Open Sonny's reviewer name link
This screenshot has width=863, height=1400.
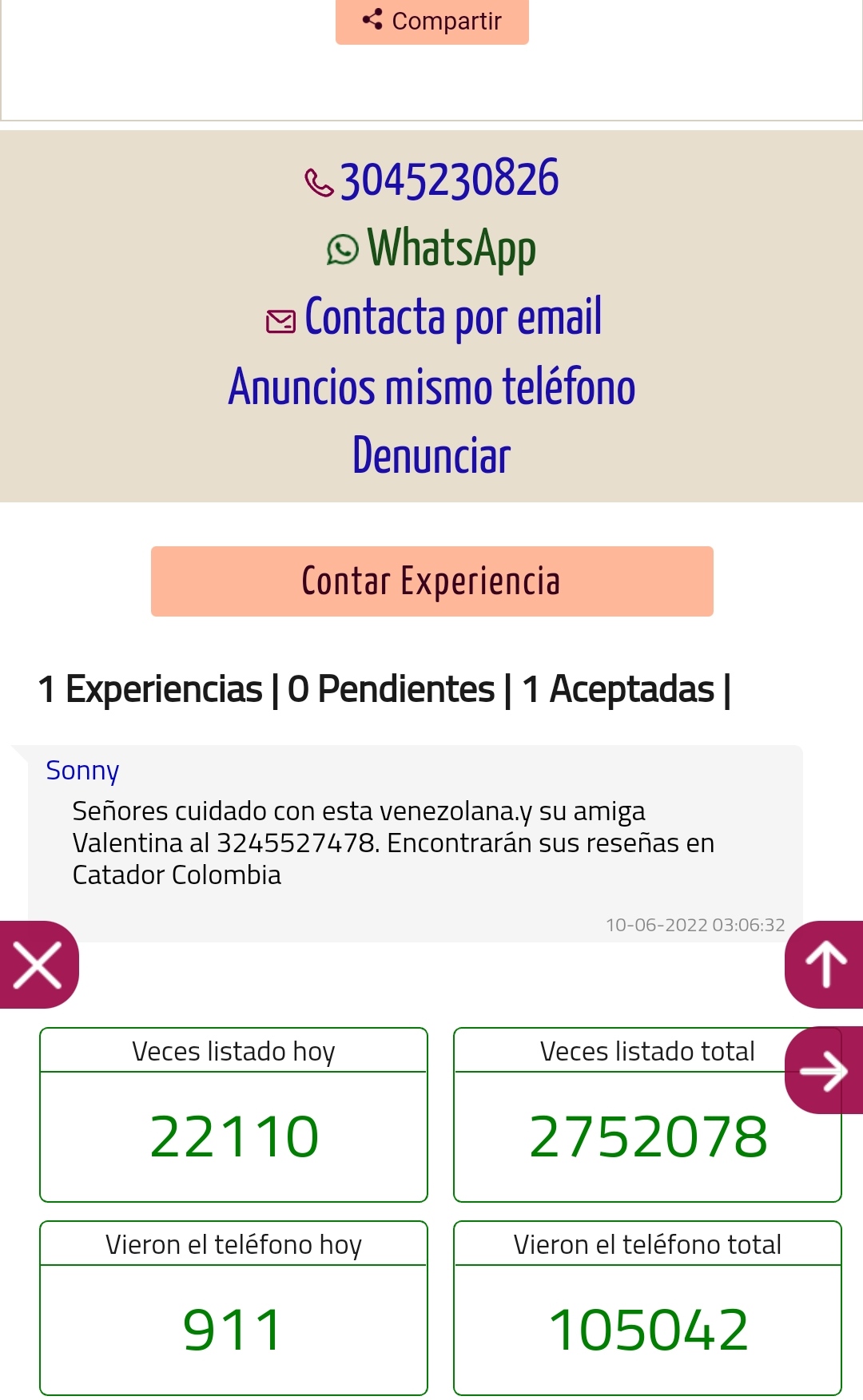coord(82,771)
